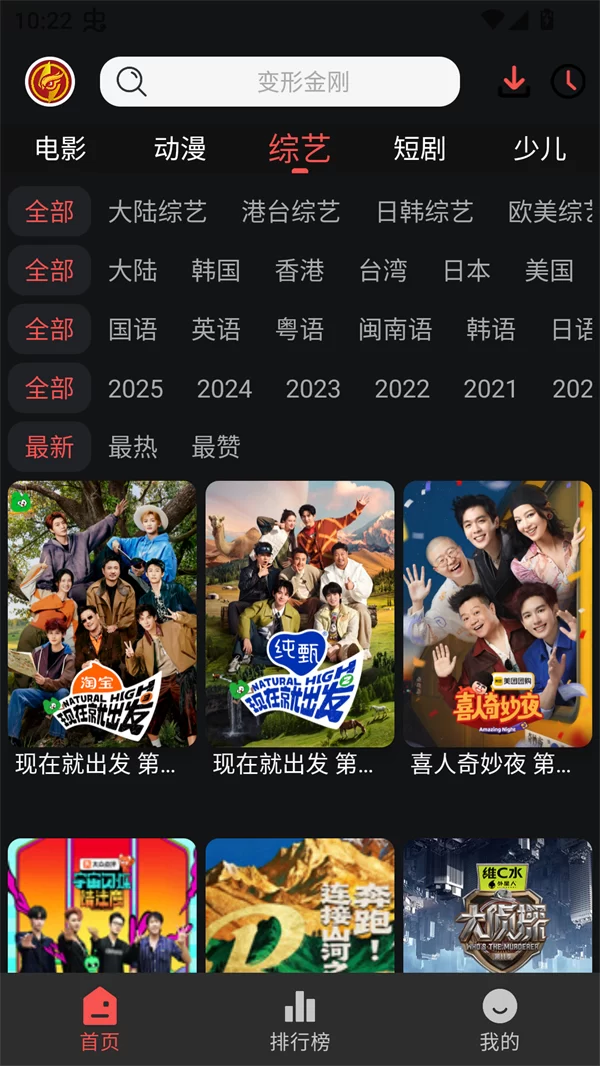Filter by 港台综艺 category

(x=291, y=212)
